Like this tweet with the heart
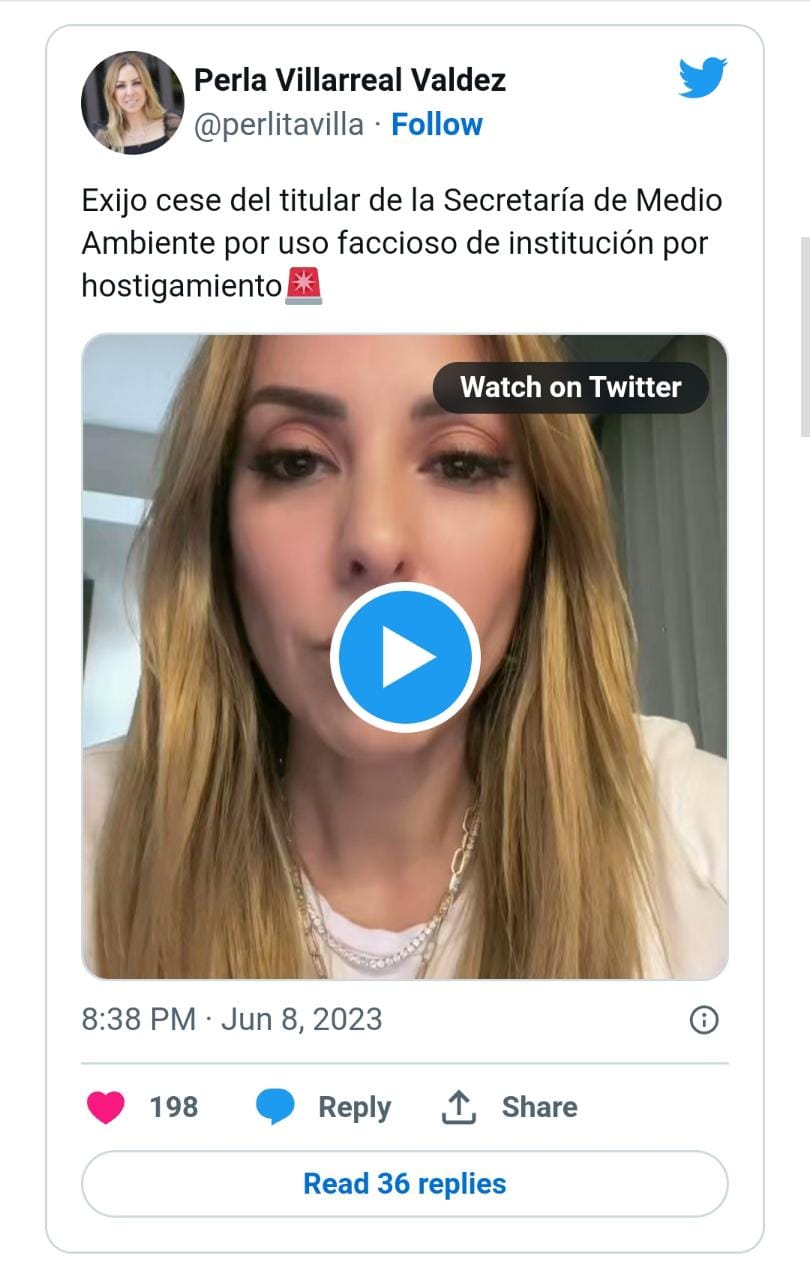This screenshot has width=810, height=1280. [x=107, y=1107]
